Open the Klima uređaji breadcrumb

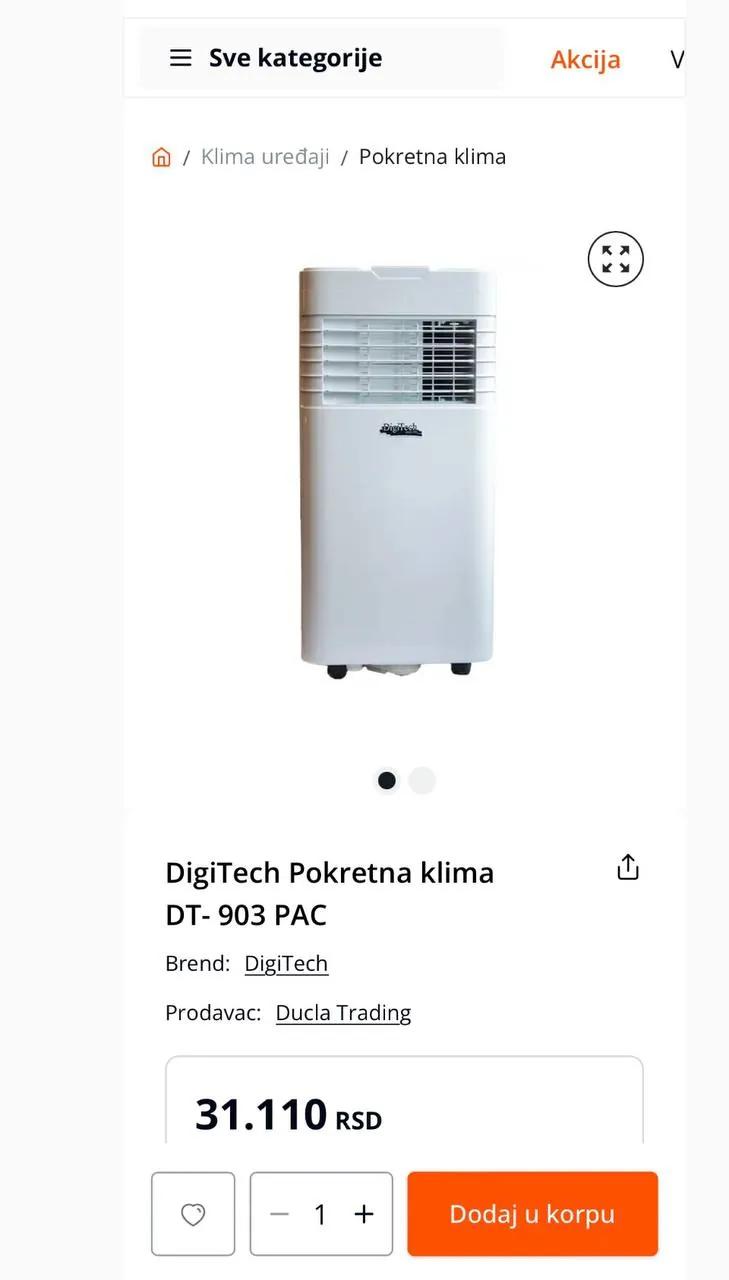tap(265, 157)
